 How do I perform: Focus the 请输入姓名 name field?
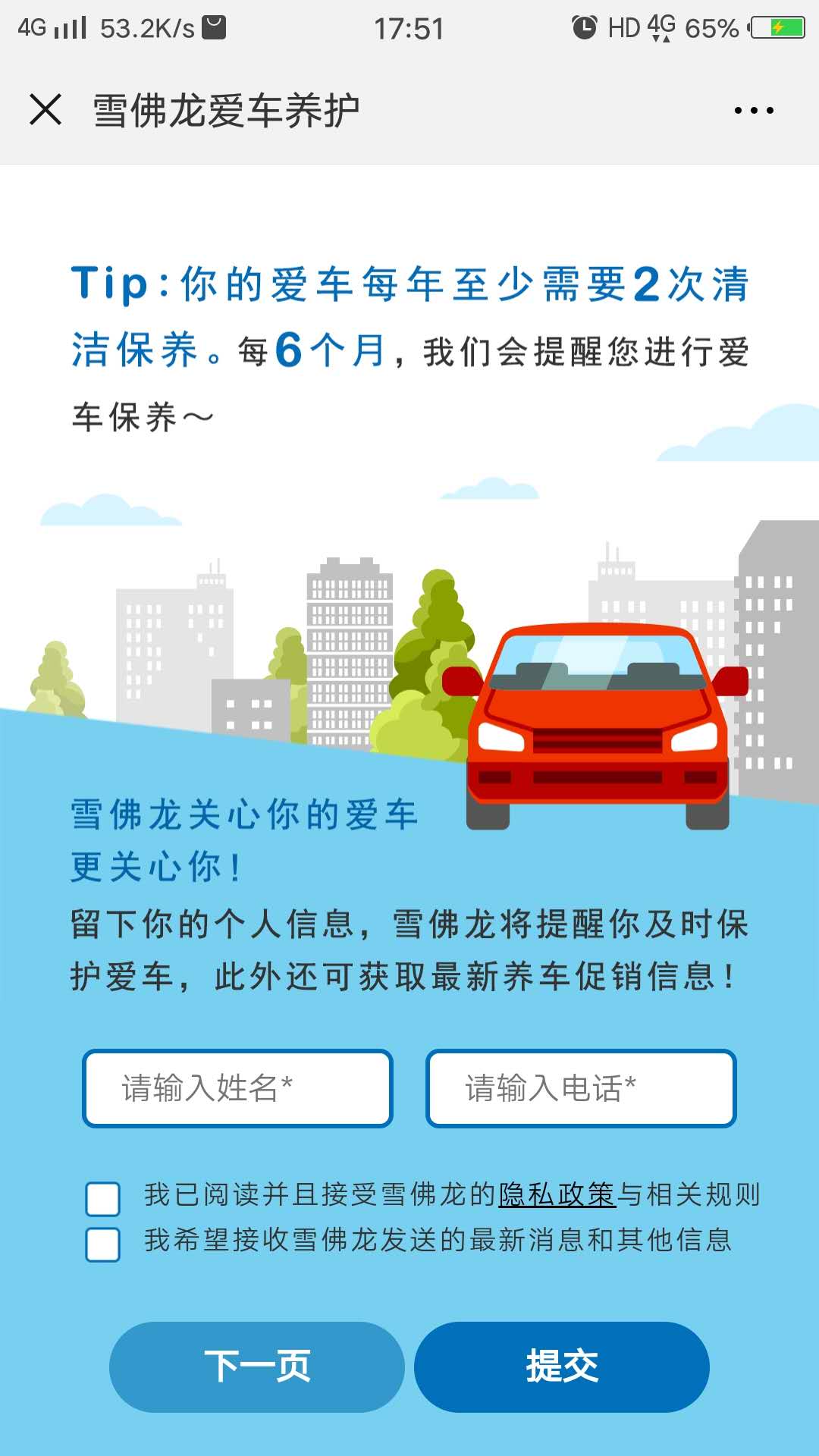[237, 1088]
